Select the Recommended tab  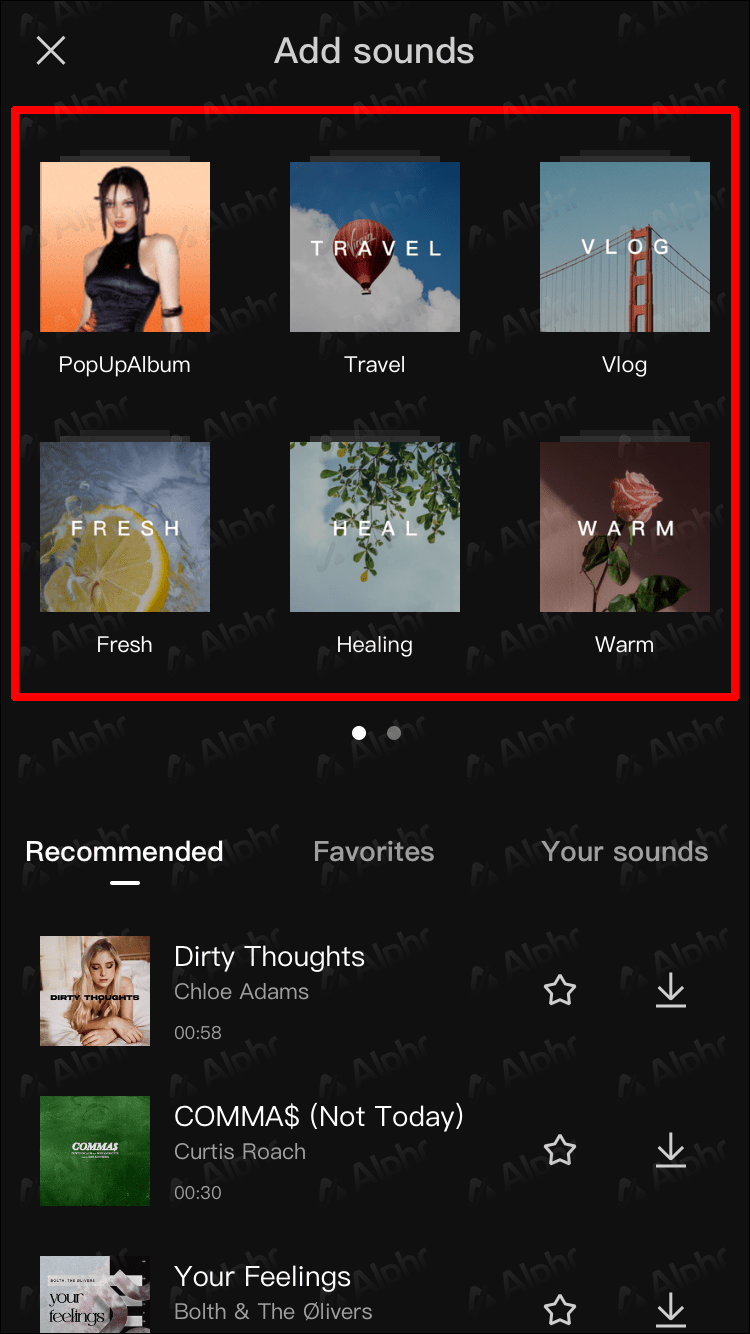[124, 852]
